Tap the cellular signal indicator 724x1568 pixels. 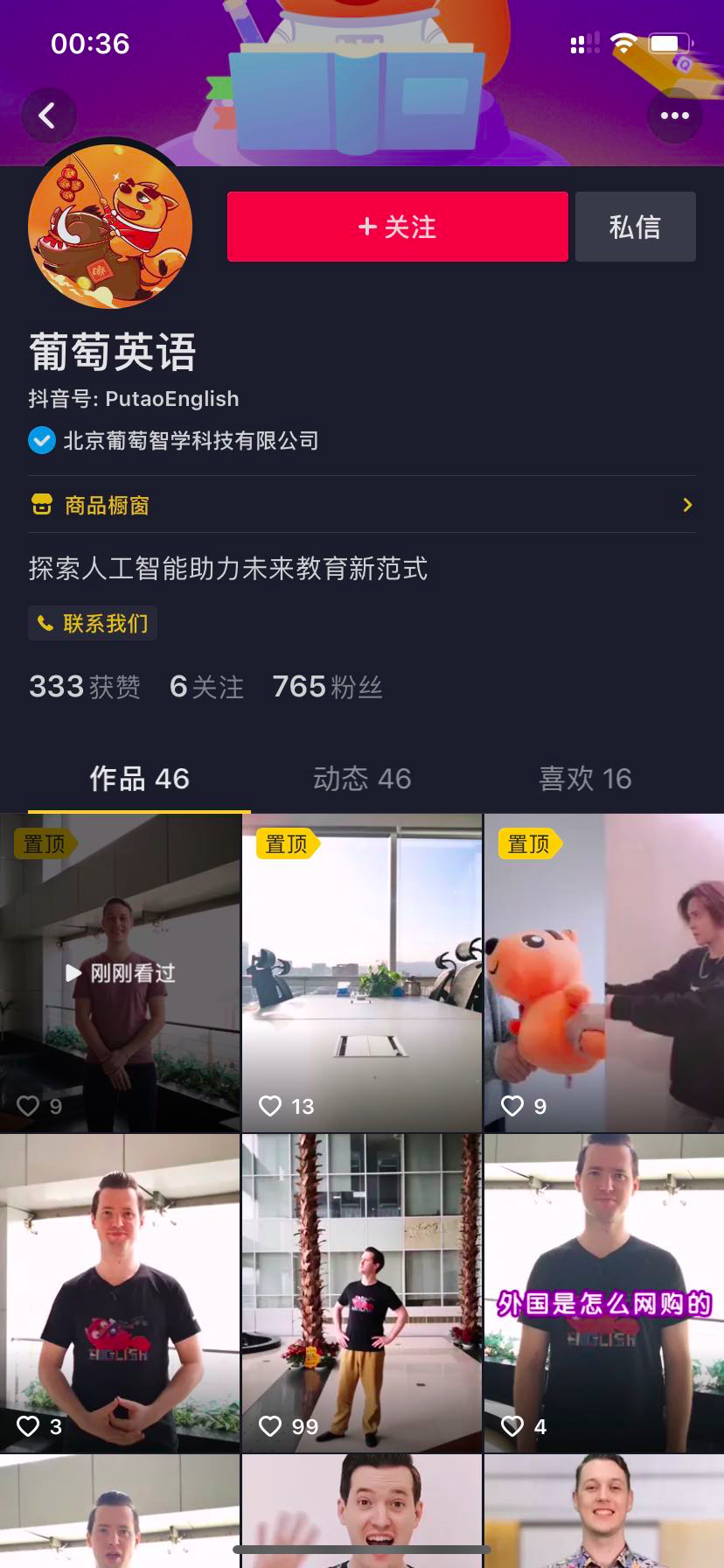(581, 43)
